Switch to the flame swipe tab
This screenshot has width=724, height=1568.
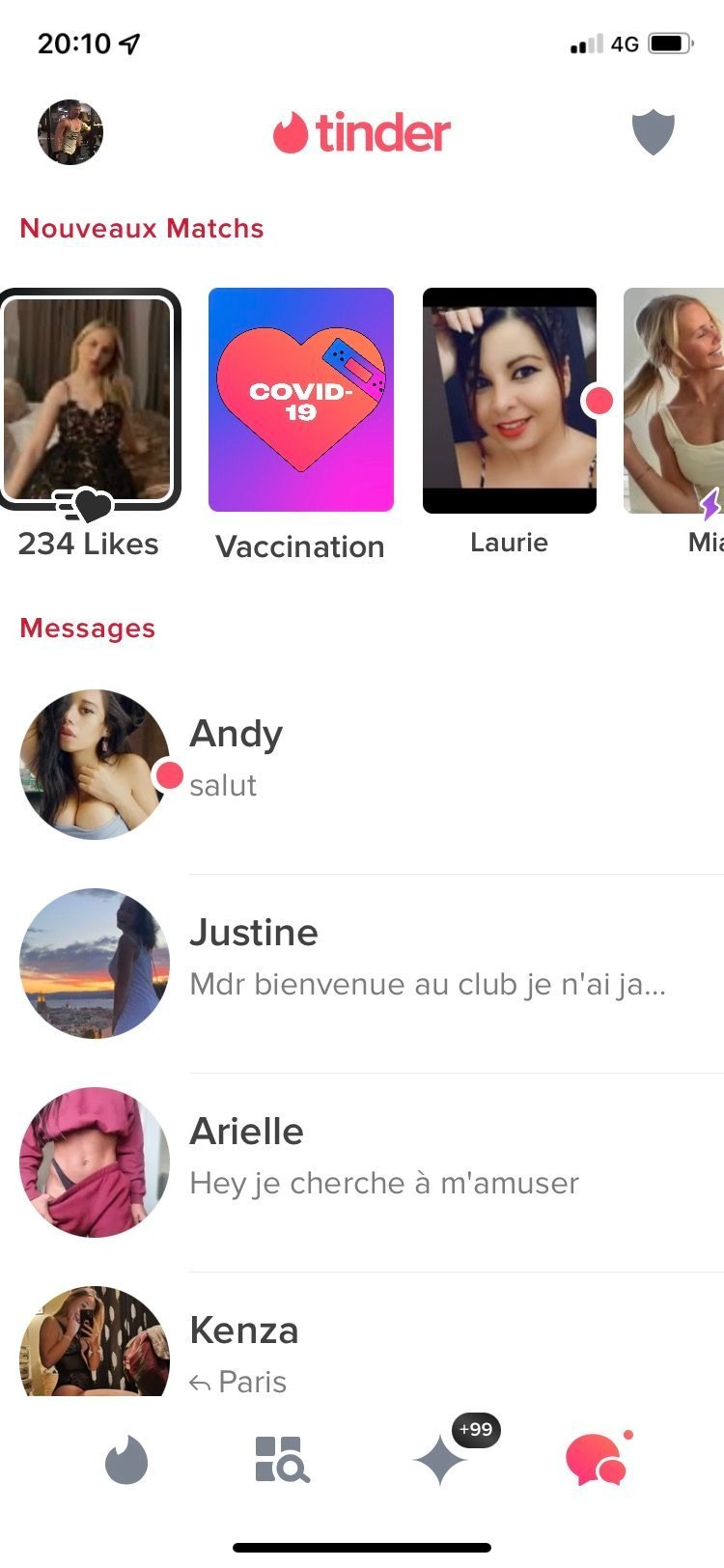click(x=126, y=1459)
